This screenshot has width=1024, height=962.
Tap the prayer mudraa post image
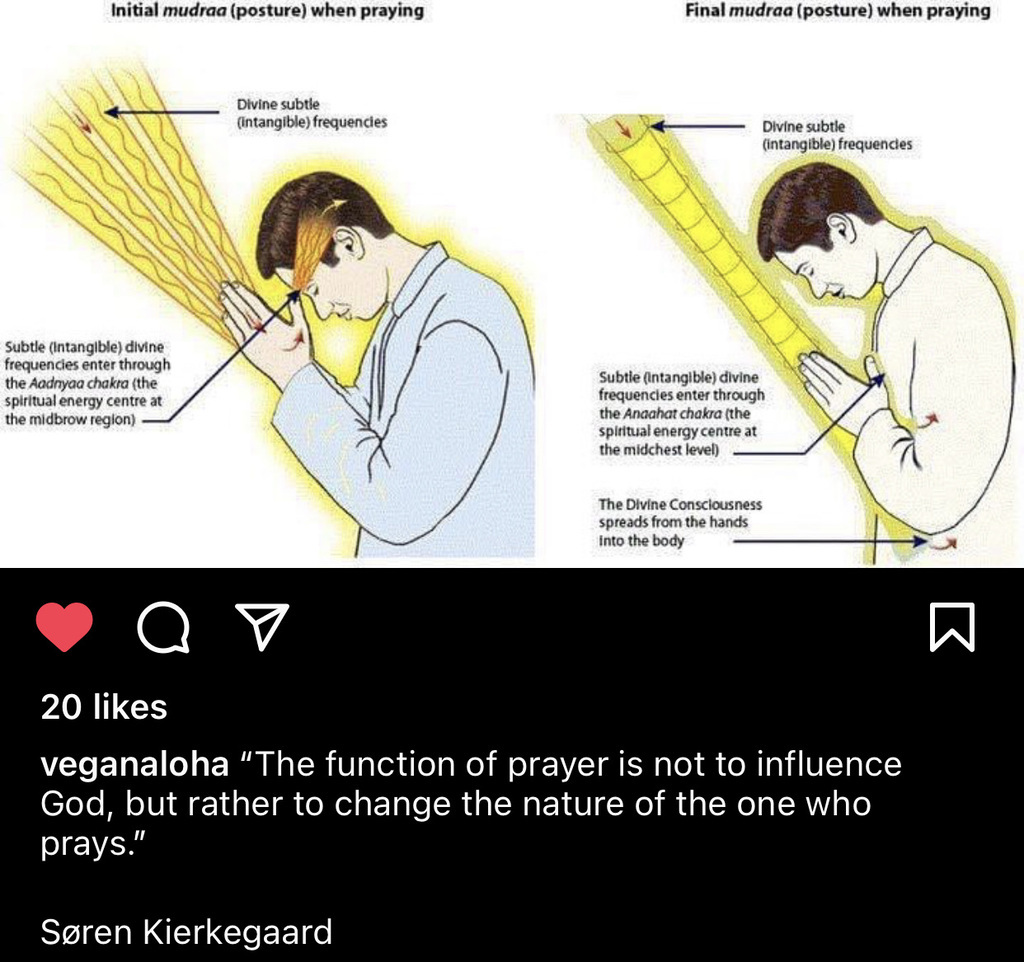[x=512, y=285]
